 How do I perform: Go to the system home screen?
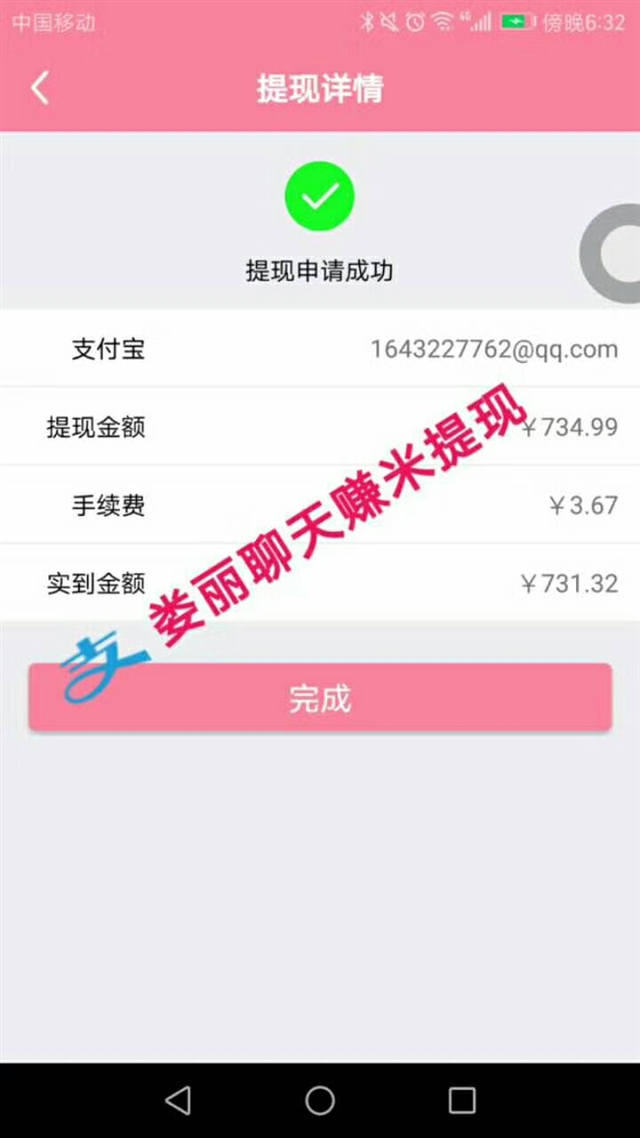click(320, 1100)
